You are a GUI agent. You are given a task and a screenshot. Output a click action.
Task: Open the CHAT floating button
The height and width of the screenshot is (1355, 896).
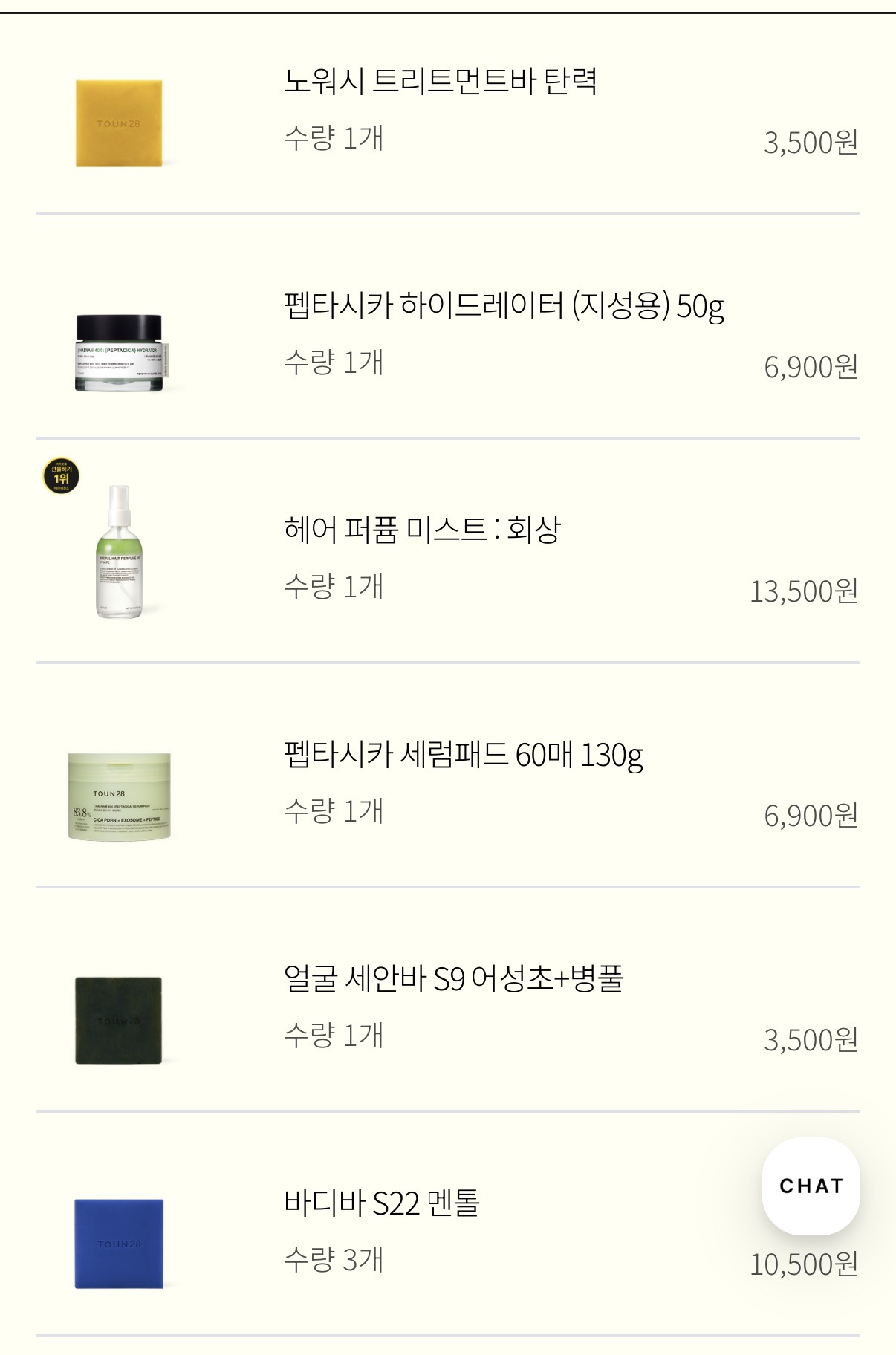click(811, 1186)
